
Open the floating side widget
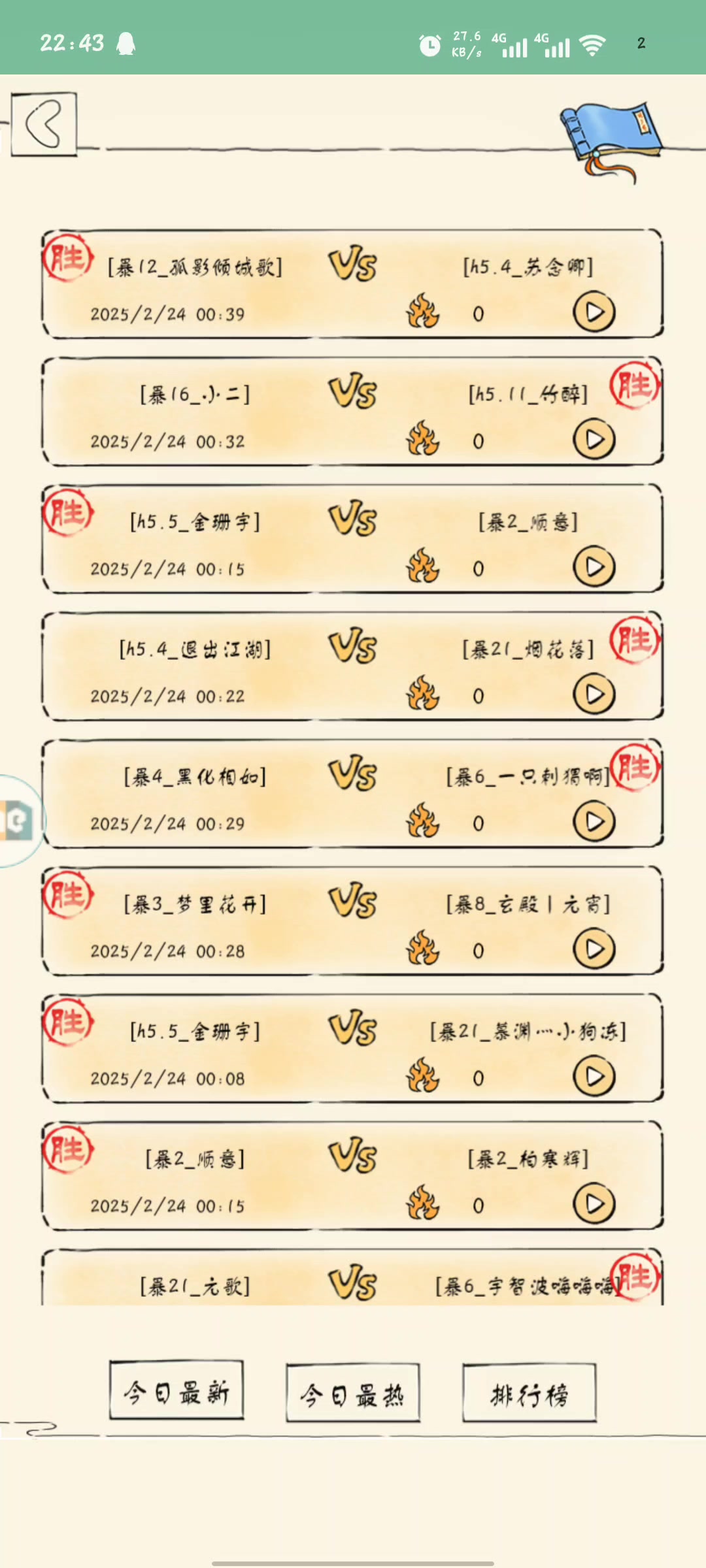coord(18,820)
